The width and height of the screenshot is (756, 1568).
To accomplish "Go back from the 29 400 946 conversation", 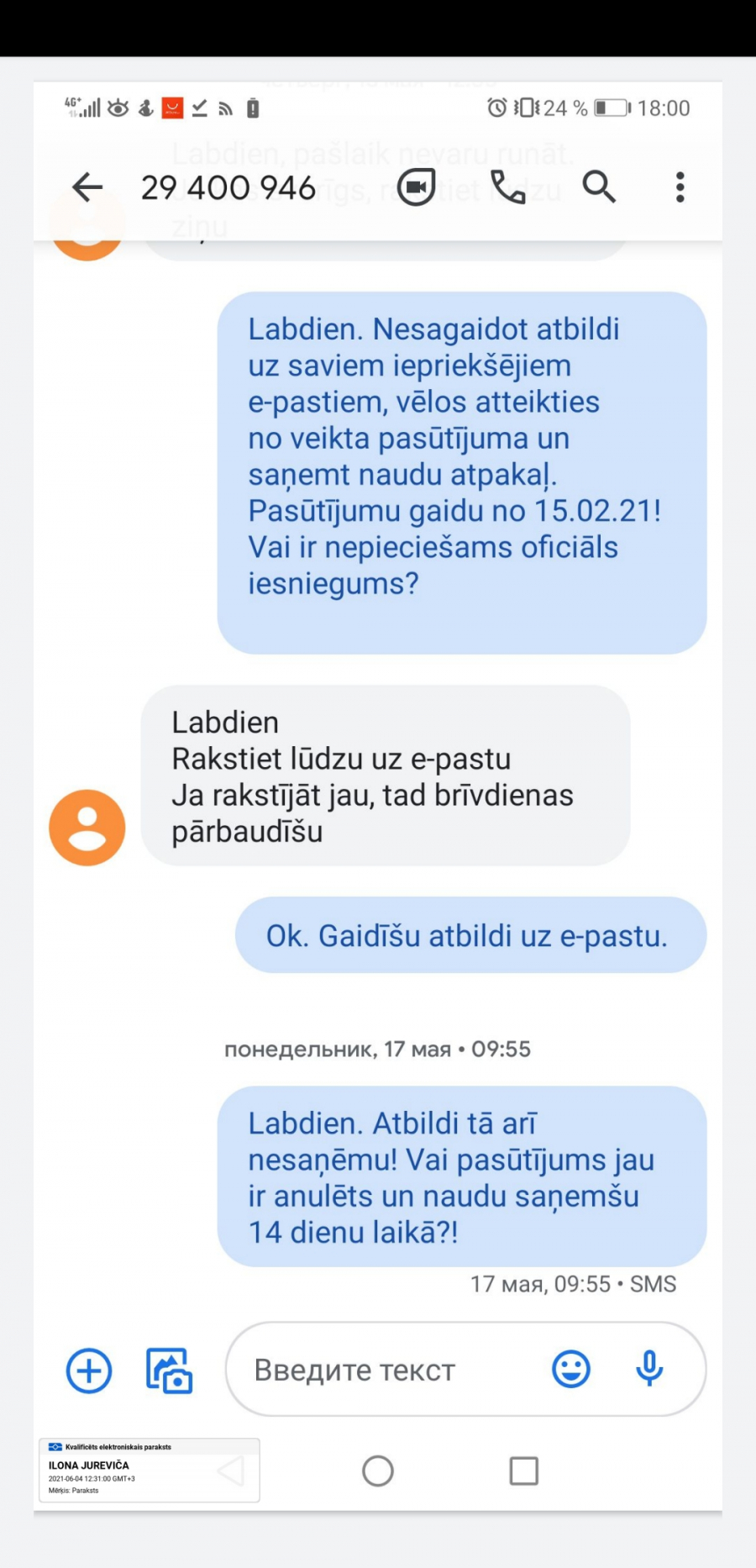I will (87, 187).
